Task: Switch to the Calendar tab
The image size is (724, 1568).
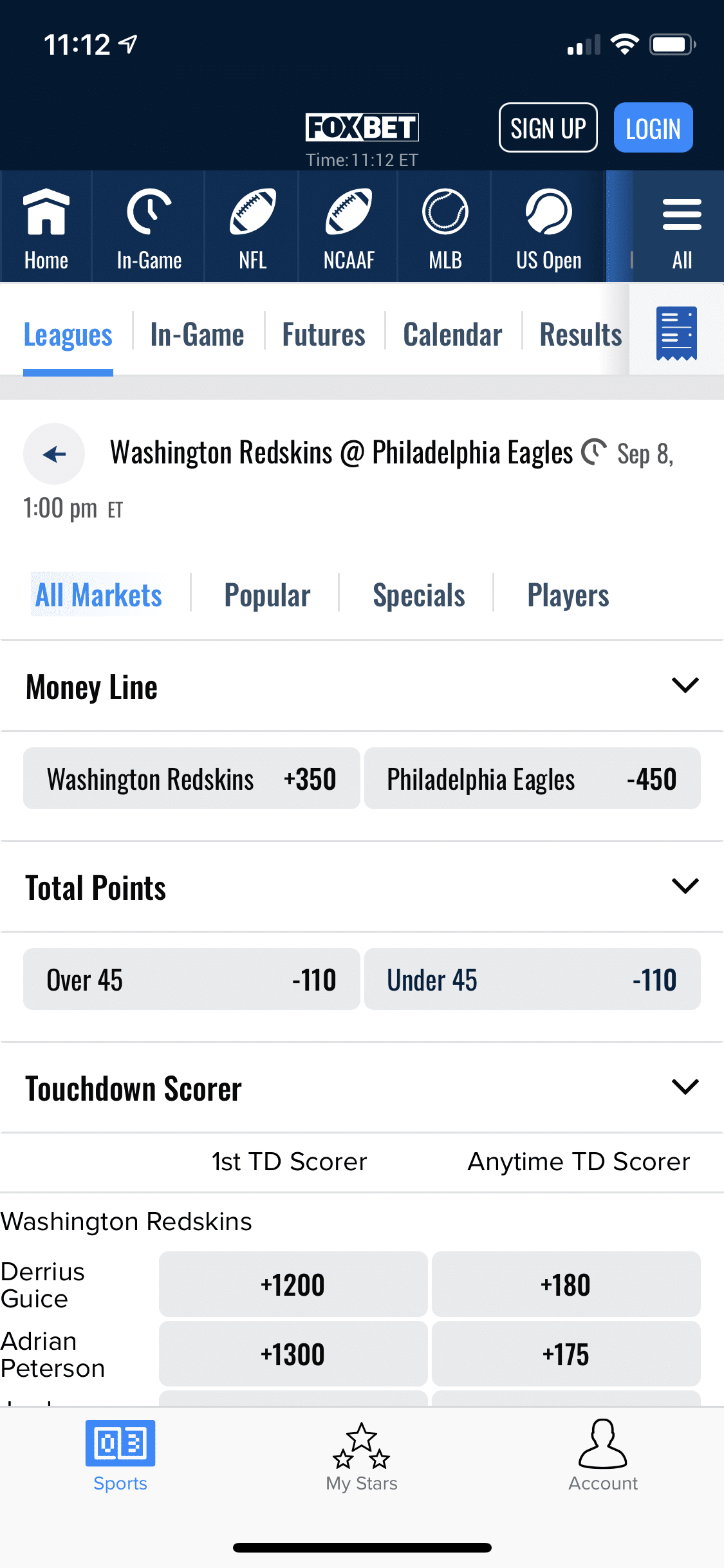Action: coord(452,335)
